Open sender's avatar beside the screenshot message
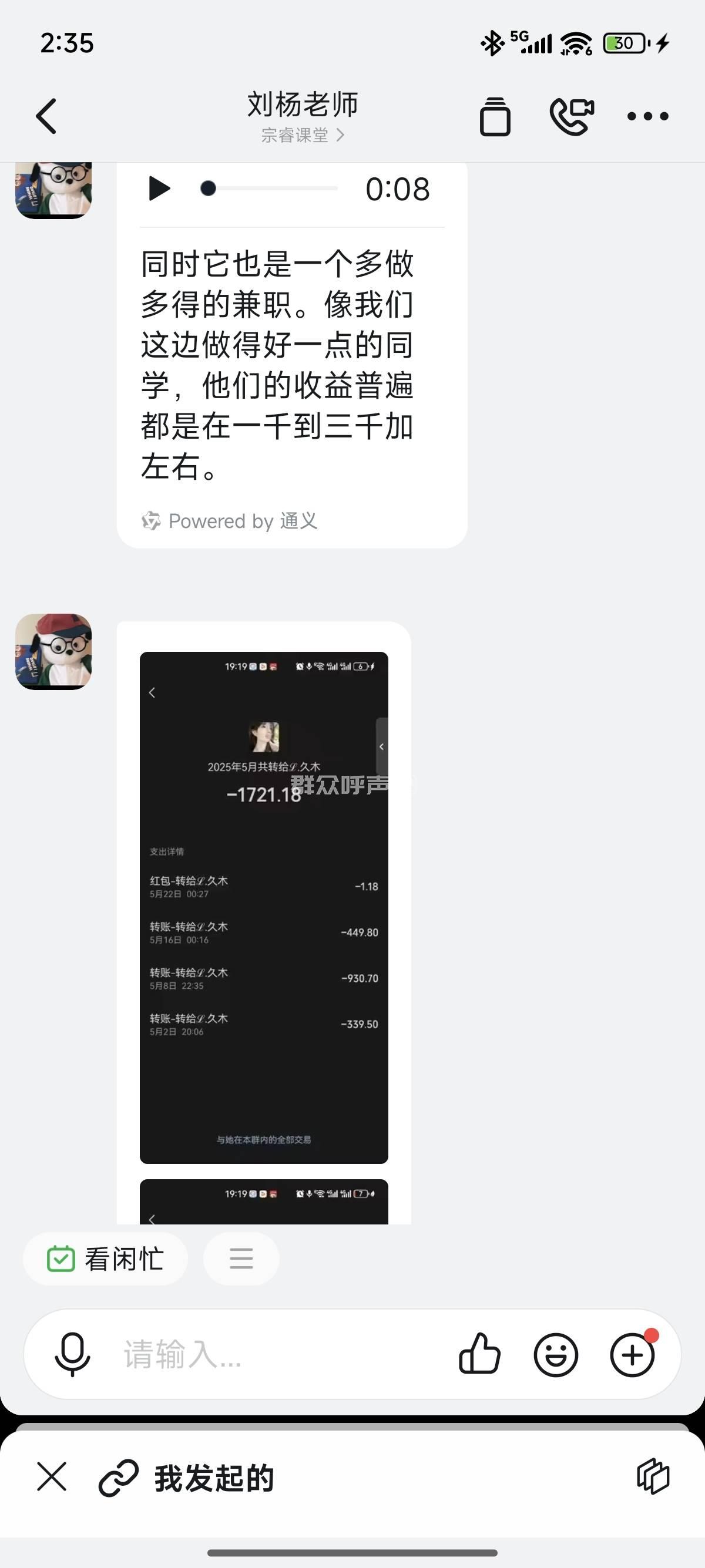This screenshot has width=705, height=1568. (x=53, y=651)
